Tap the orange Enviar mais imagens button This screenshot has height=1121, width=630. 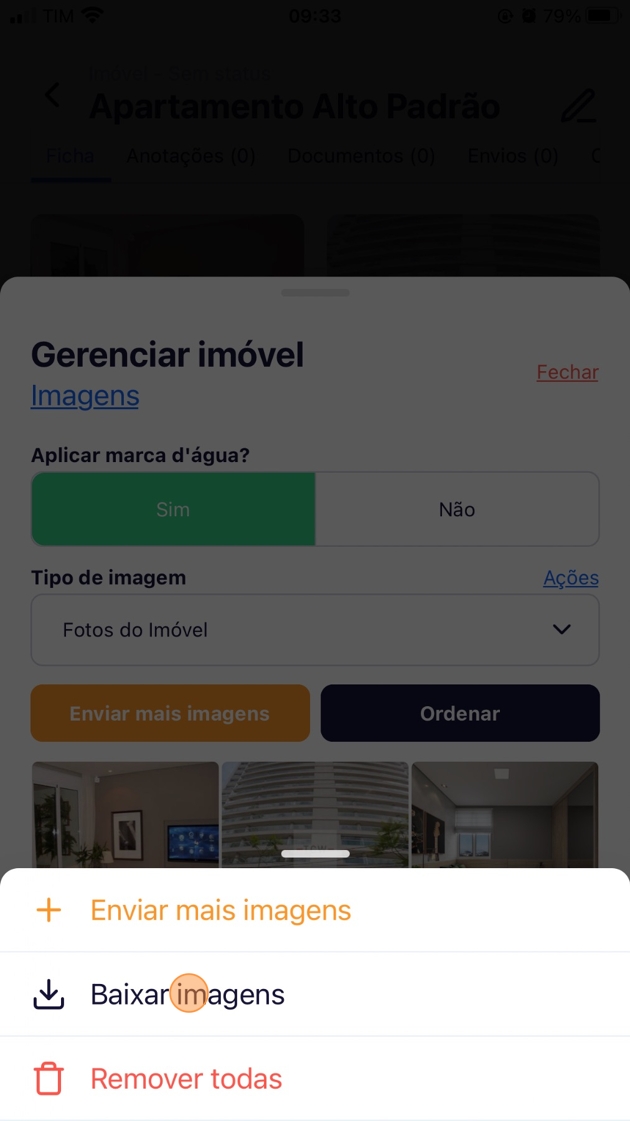tap(170, 713)
